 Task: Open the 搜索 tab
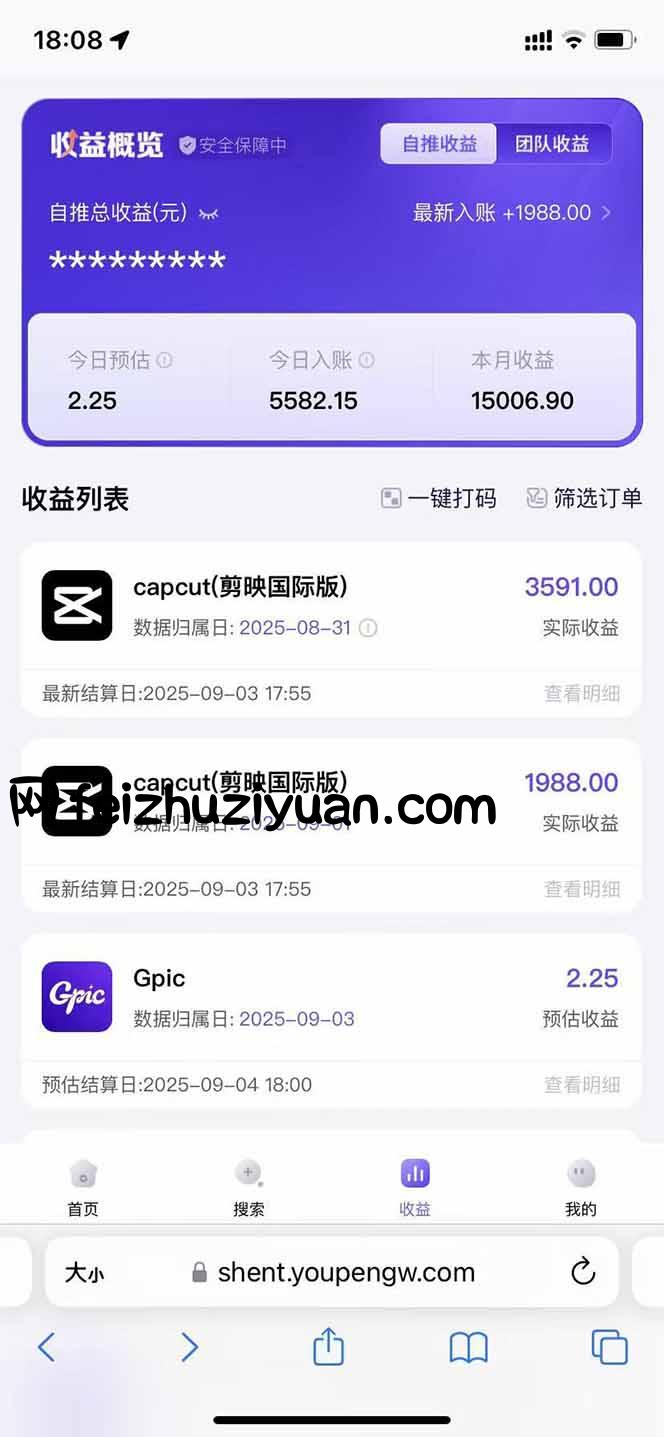248,1189
